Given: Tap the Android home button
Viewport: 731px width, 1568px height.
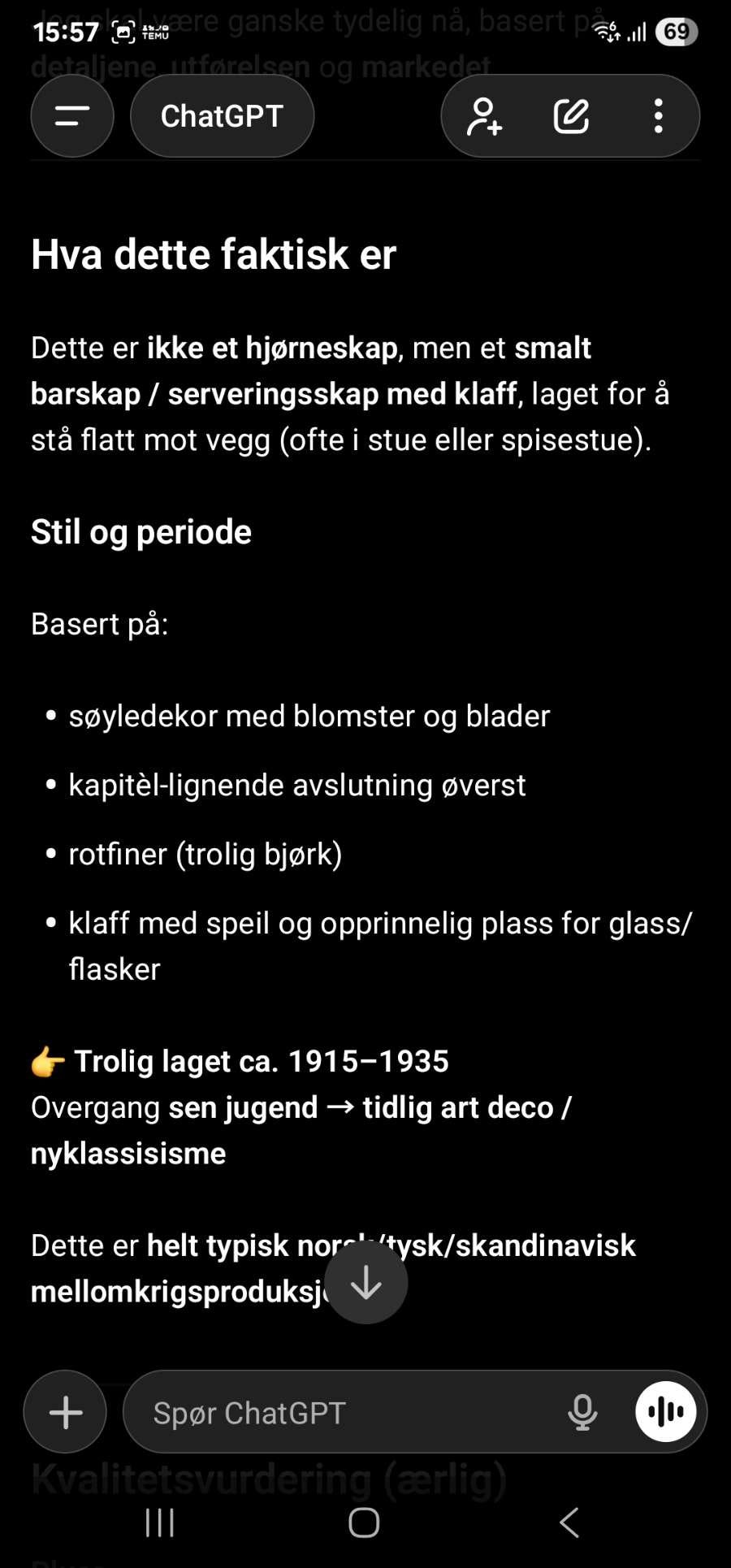Looking at the screenshot, I should 364,1523.
